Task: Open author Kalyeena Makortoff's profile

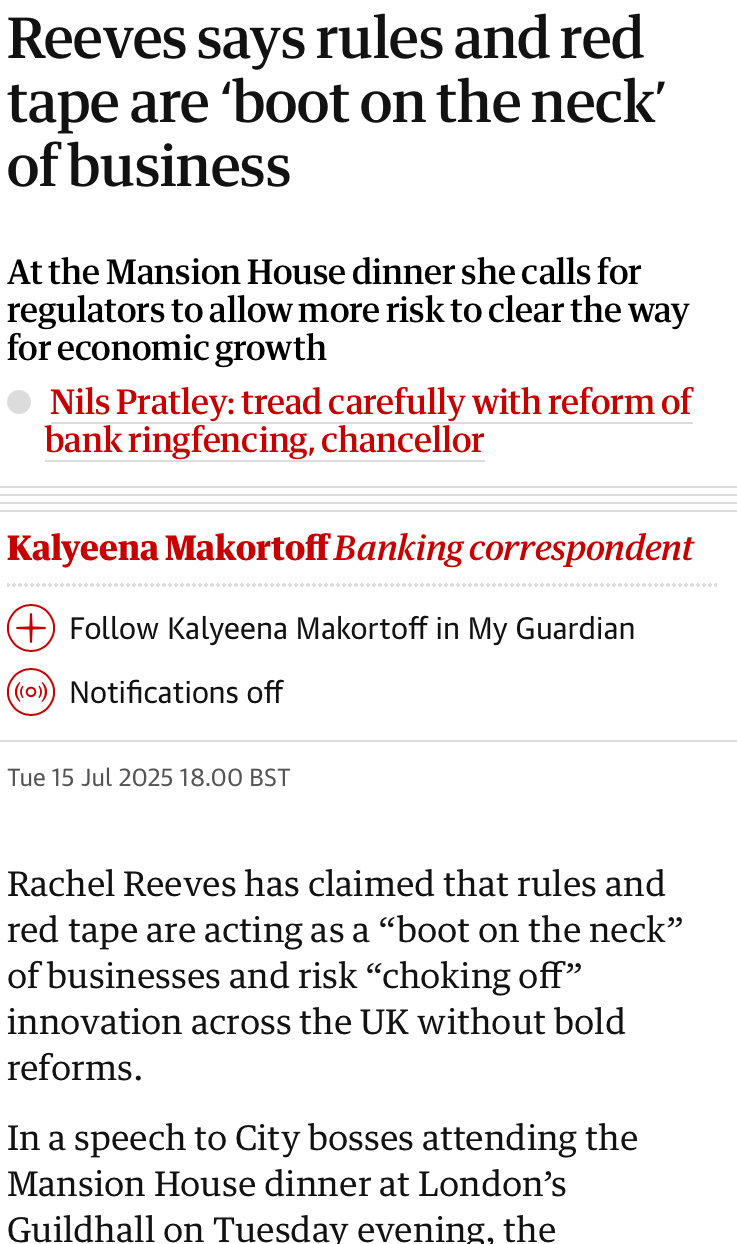Action: [x=167, y=548]
